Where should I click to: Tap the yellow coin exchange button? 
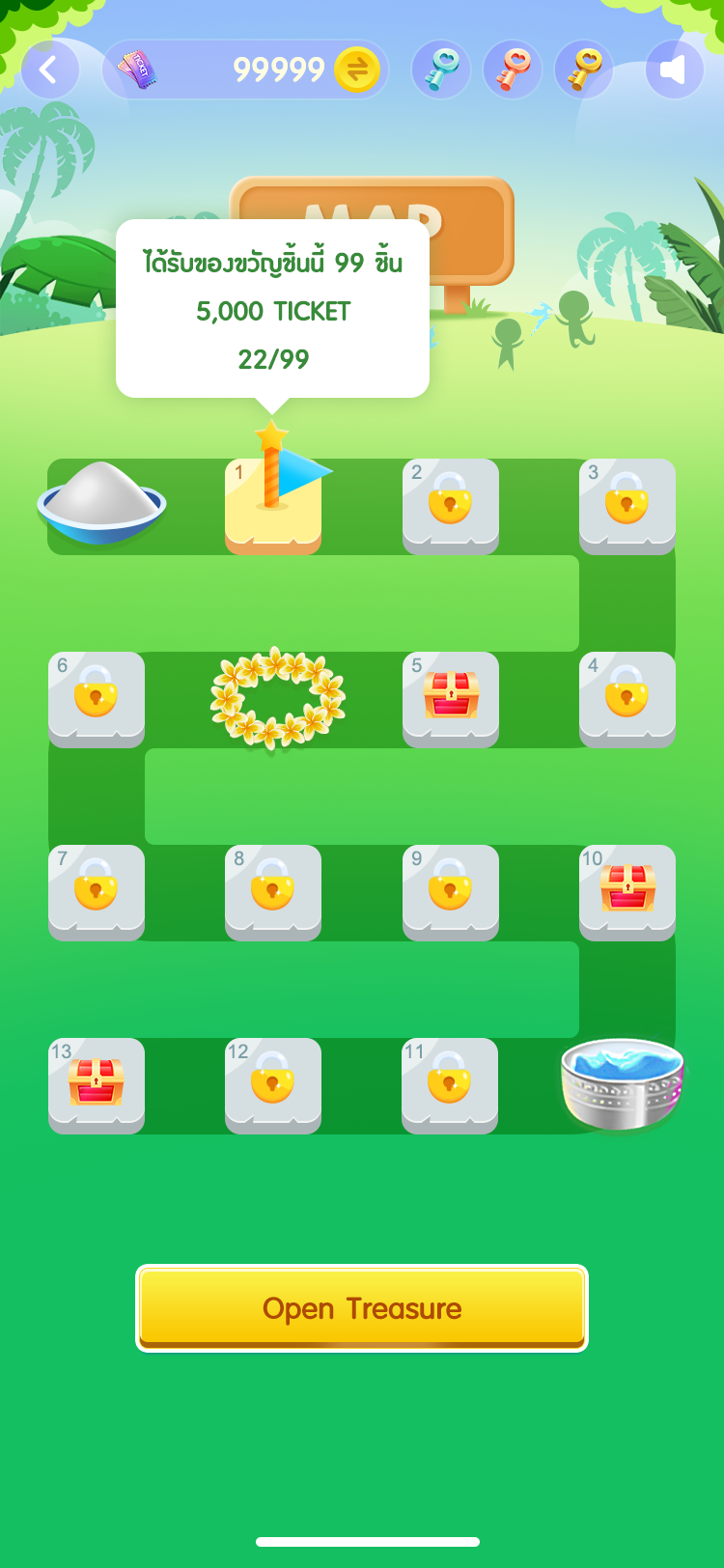click(x=357, y=70)
